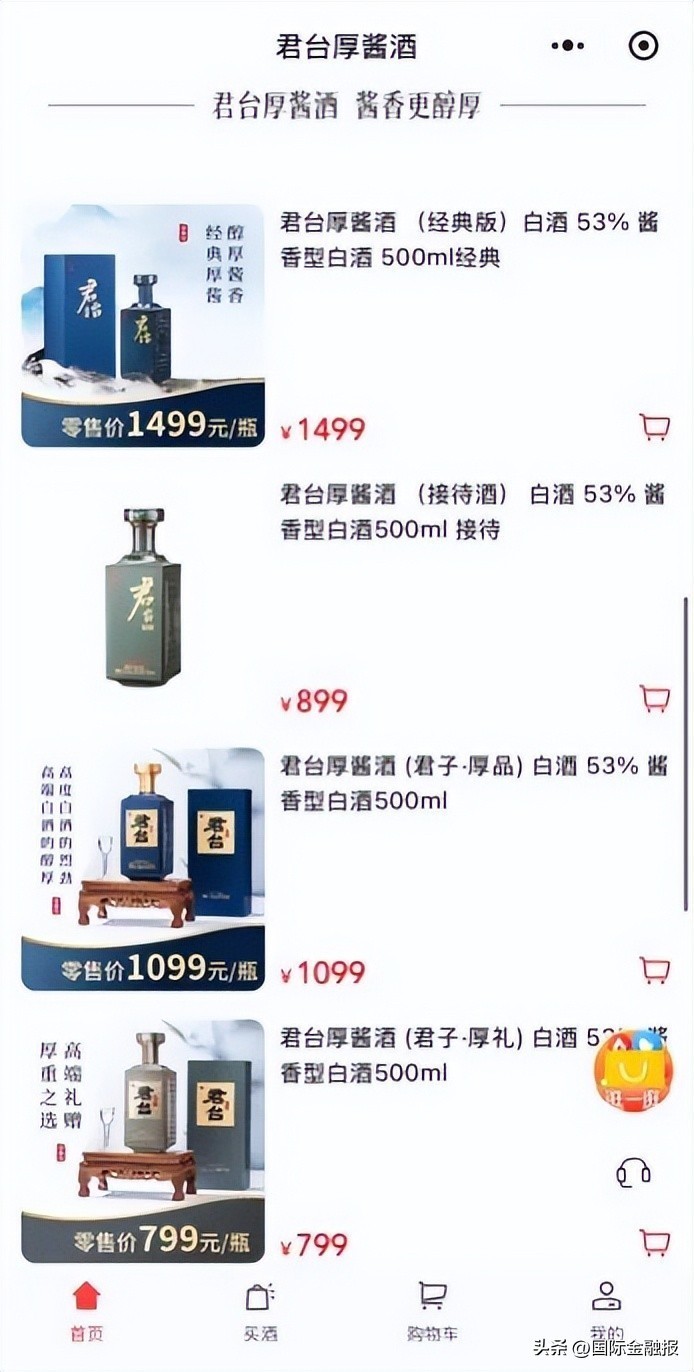Close the mini program via the circle button
This screenshot has width=694, height=1372.
[x=643, y=46]
